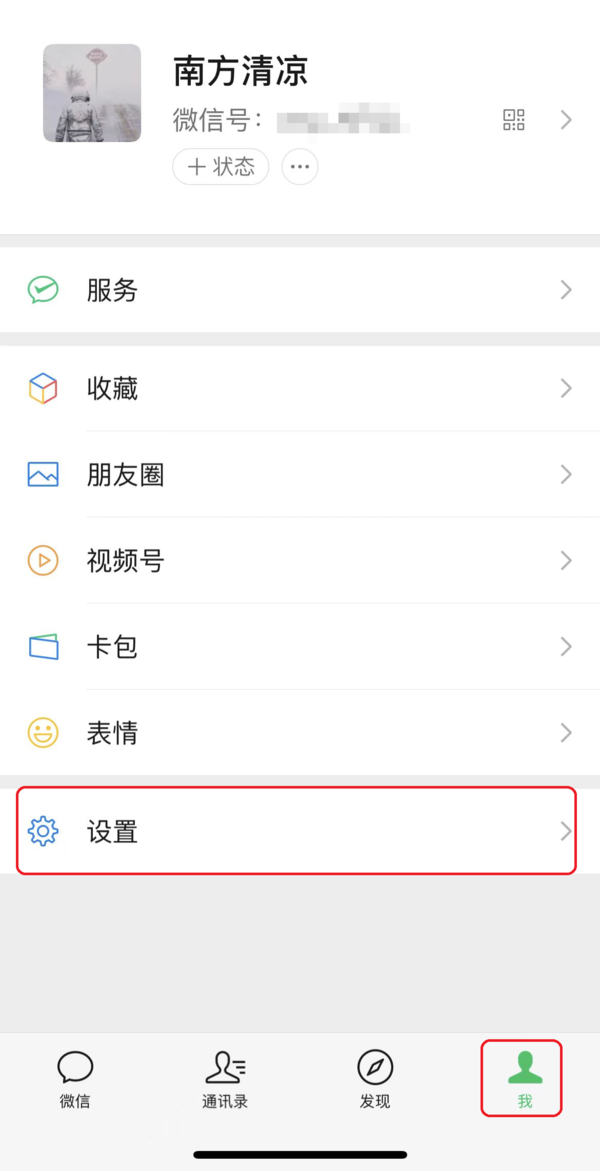Open the three-dot status options
The width and height of the screenshot is (600, 1171).
300,167
